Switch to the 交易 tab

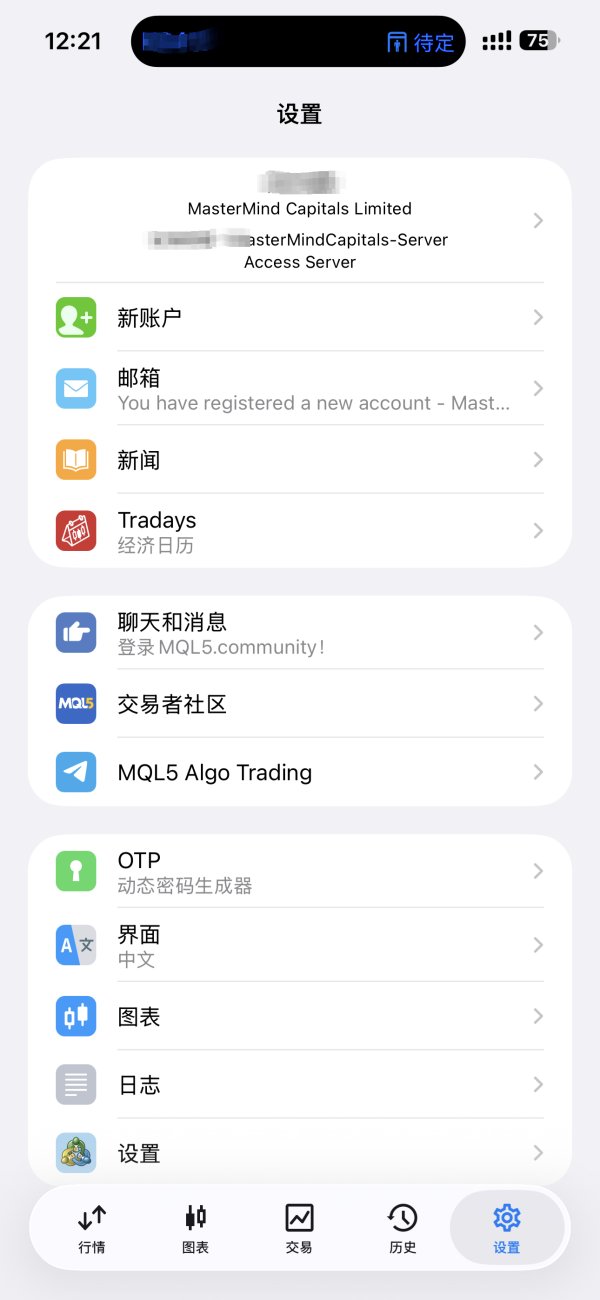[x=299, y=1228]
